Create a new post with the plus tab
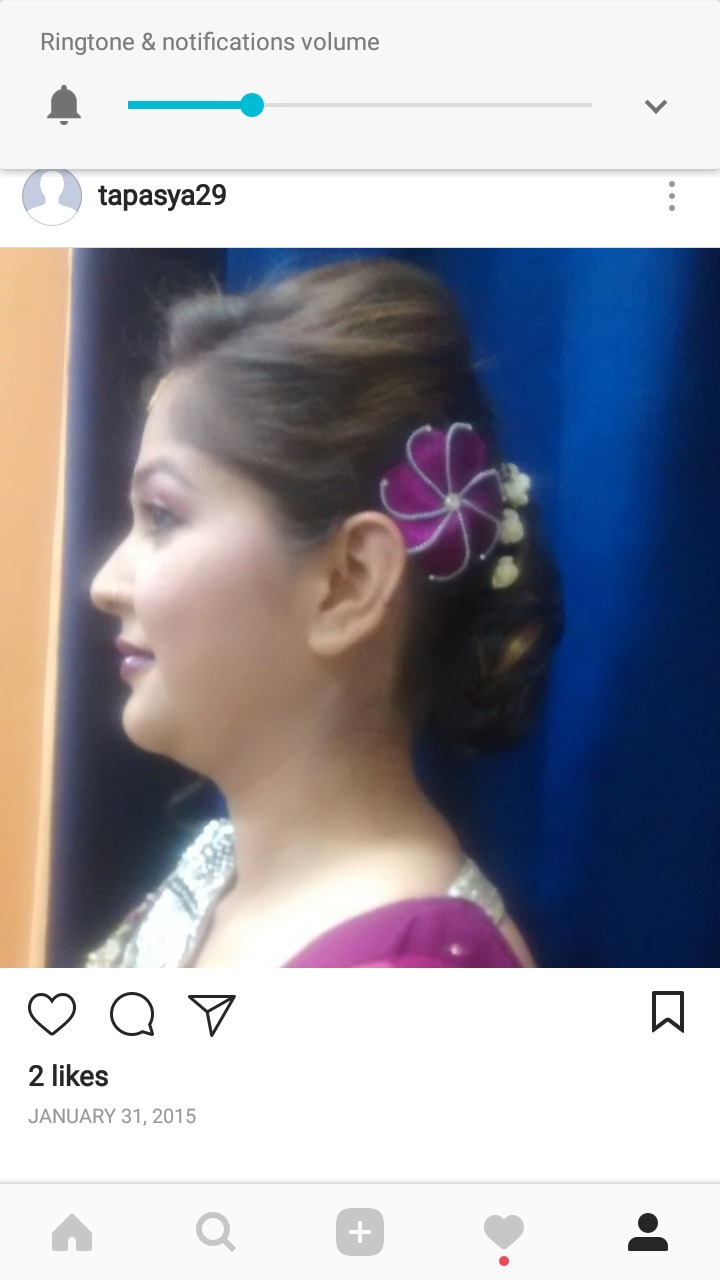The height and width of the screenshot is (1280, 720). 360,1233
